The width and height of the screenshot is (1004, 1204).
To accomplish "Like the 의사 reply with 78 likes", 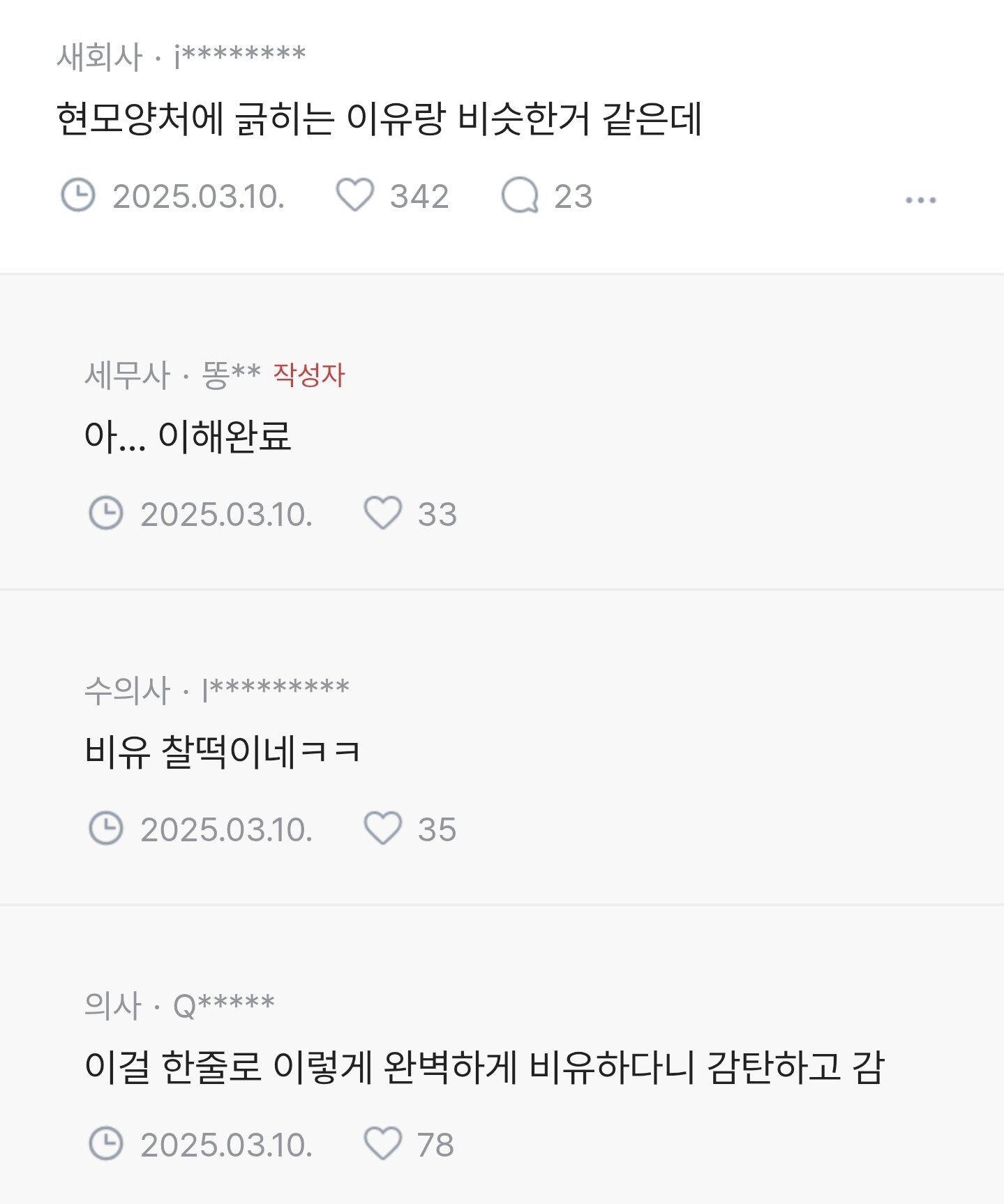I will click(383, 1144).
